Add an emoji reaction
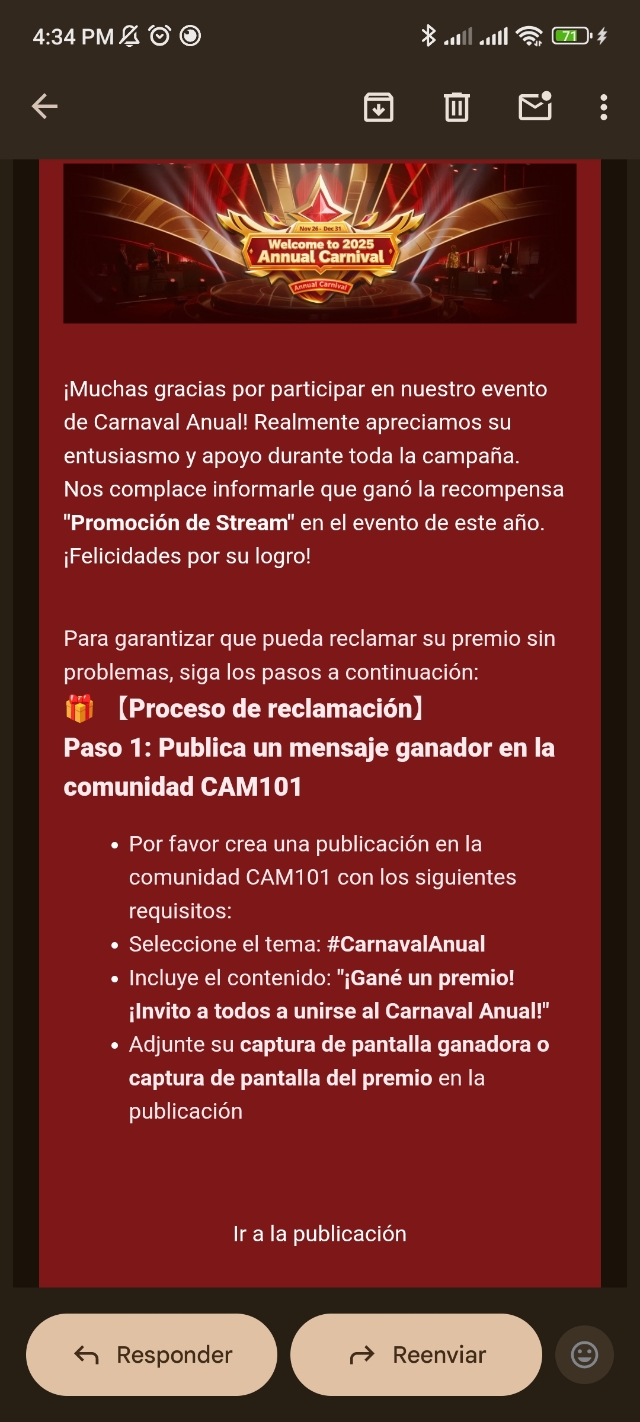 584,1355
